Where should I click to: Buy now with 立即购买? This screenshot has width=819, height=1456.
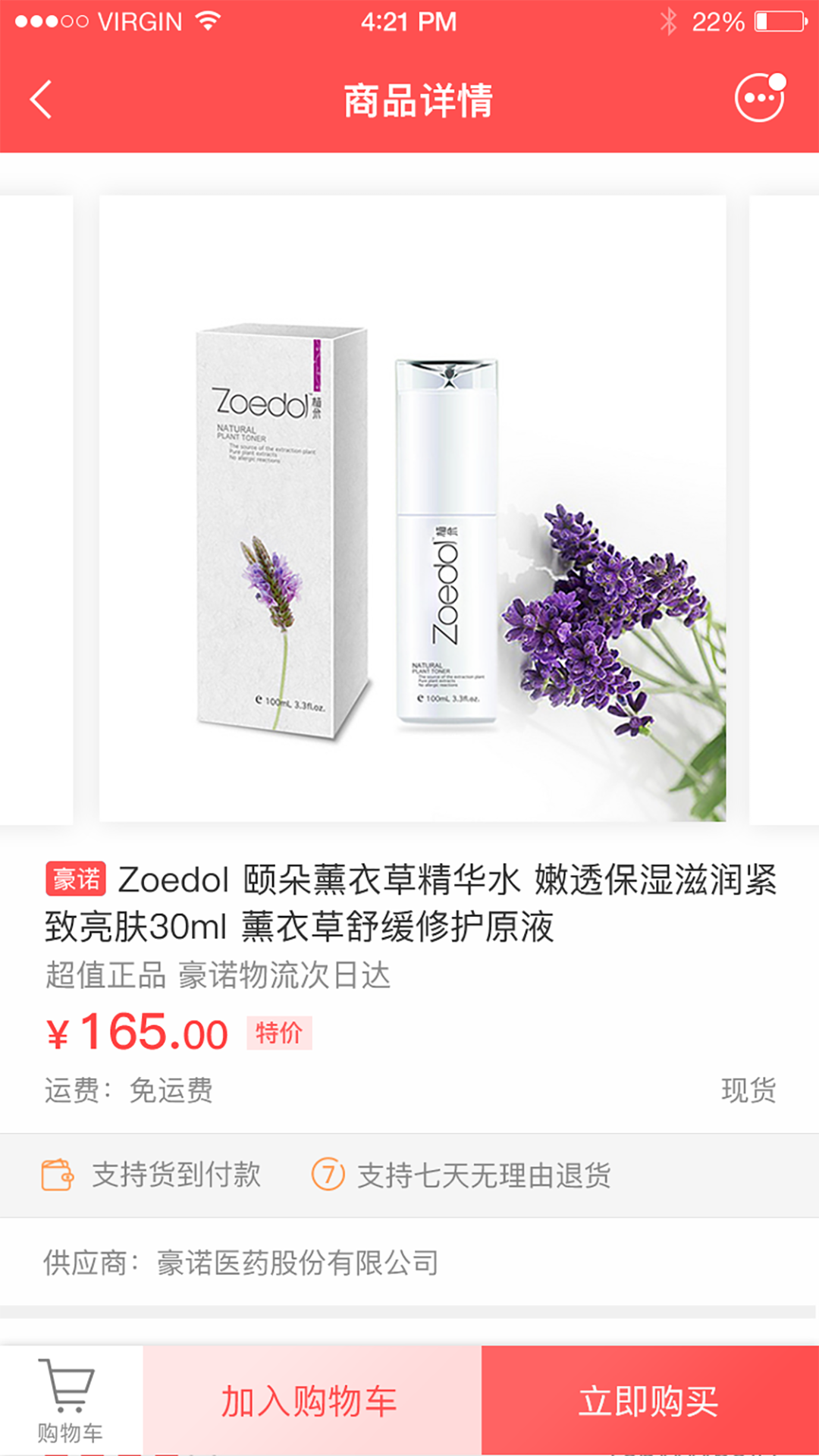click(x=649, y=1401)
